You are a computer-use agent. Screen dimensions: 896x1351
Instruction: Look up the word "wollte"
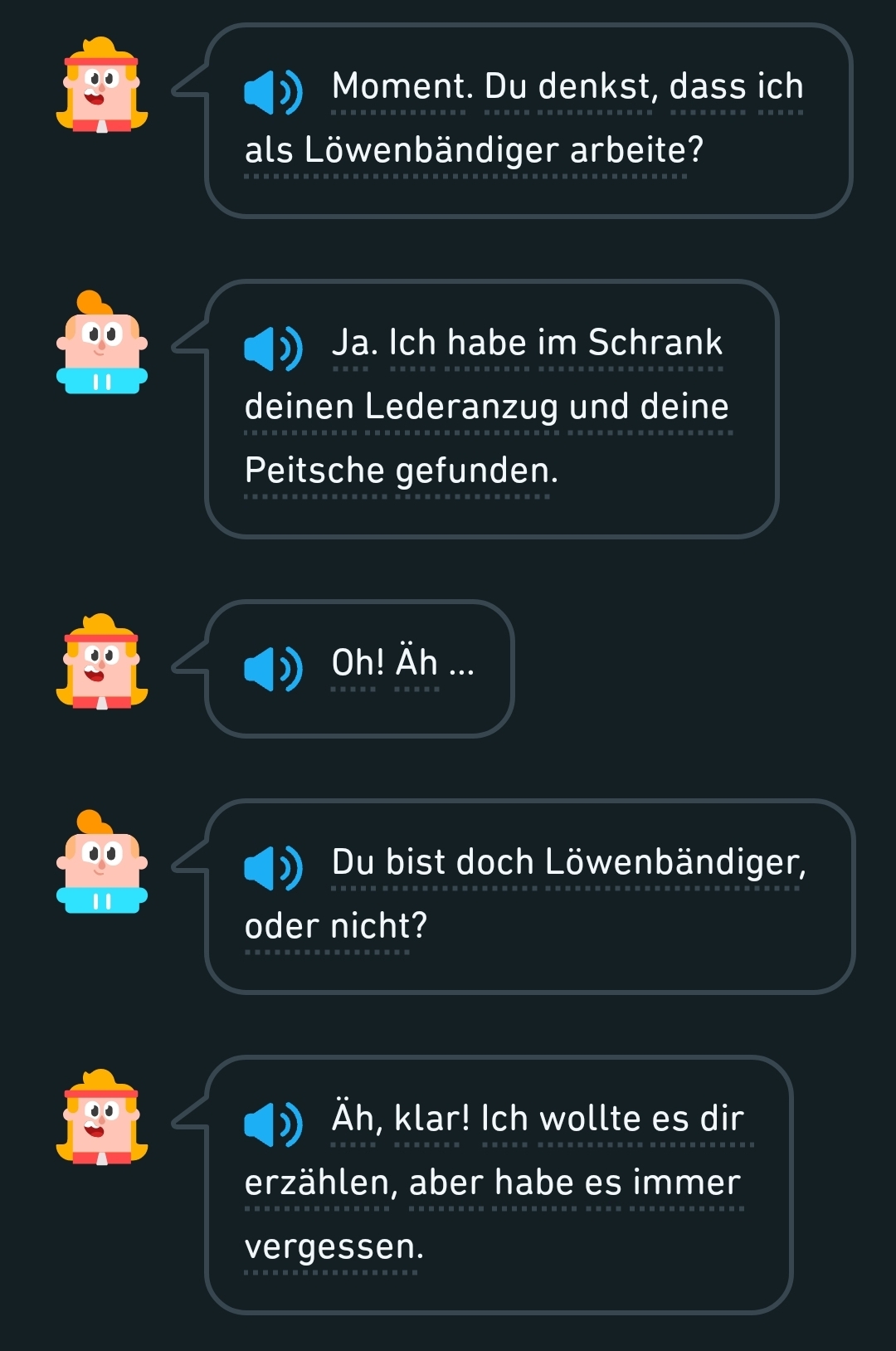tap(591, 1119)
